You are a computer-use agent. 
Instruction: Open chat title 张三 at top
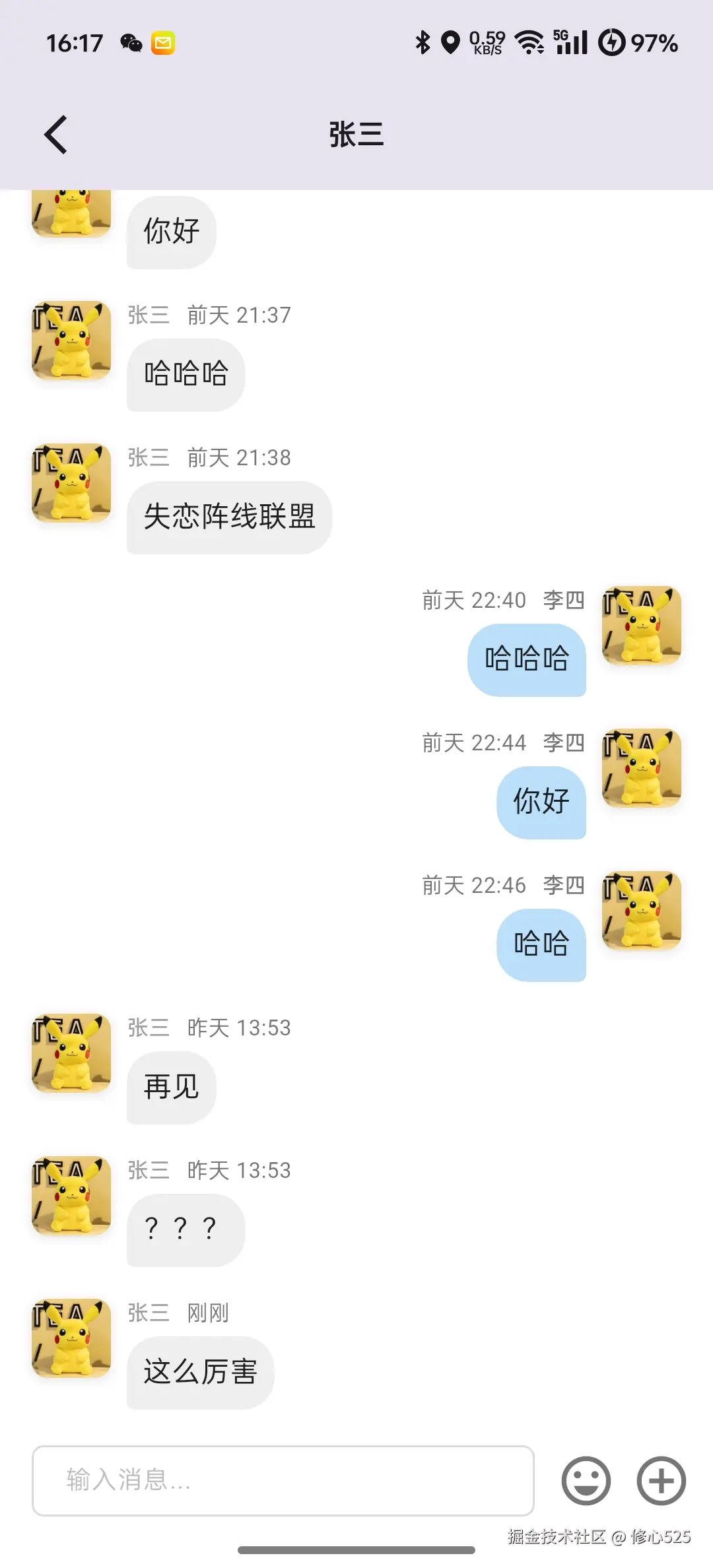tap(356, 134)
